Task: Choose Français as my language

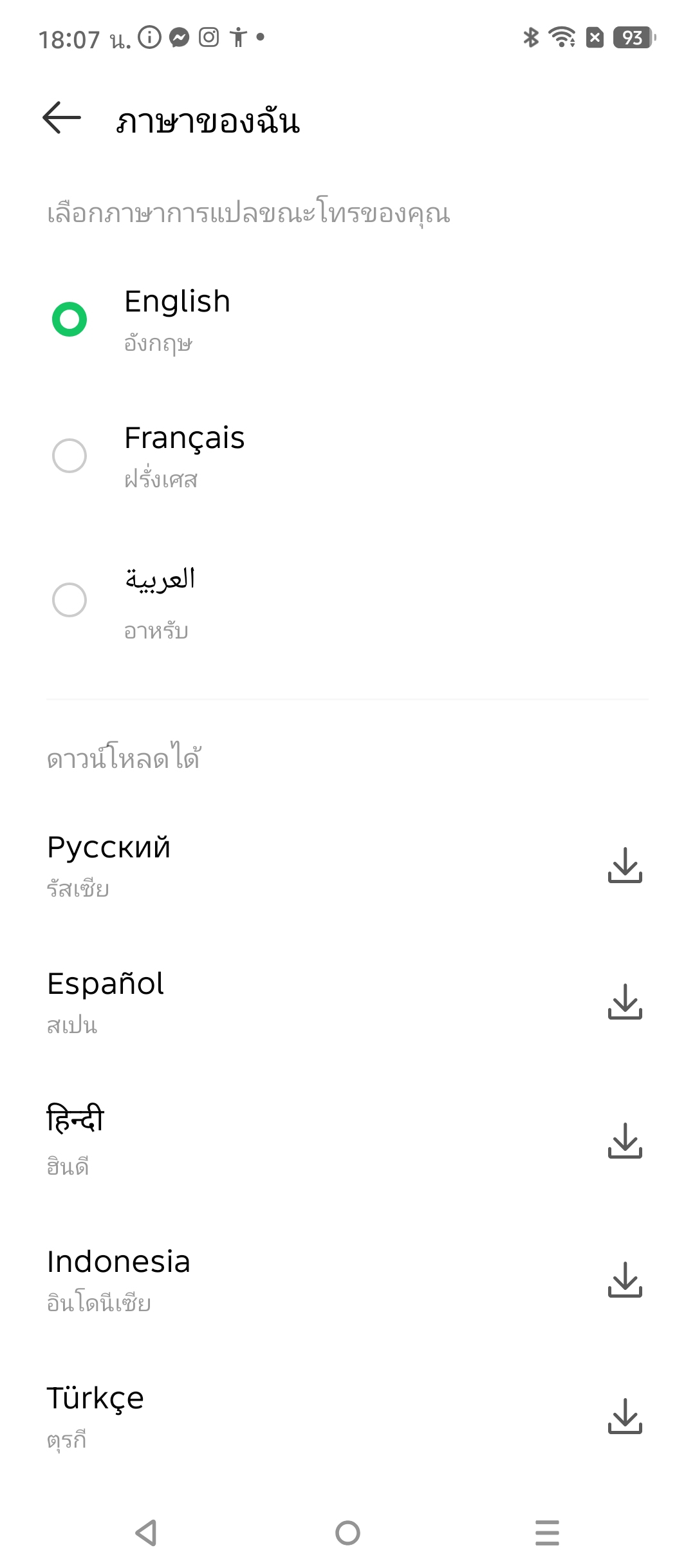Action: 347,456
